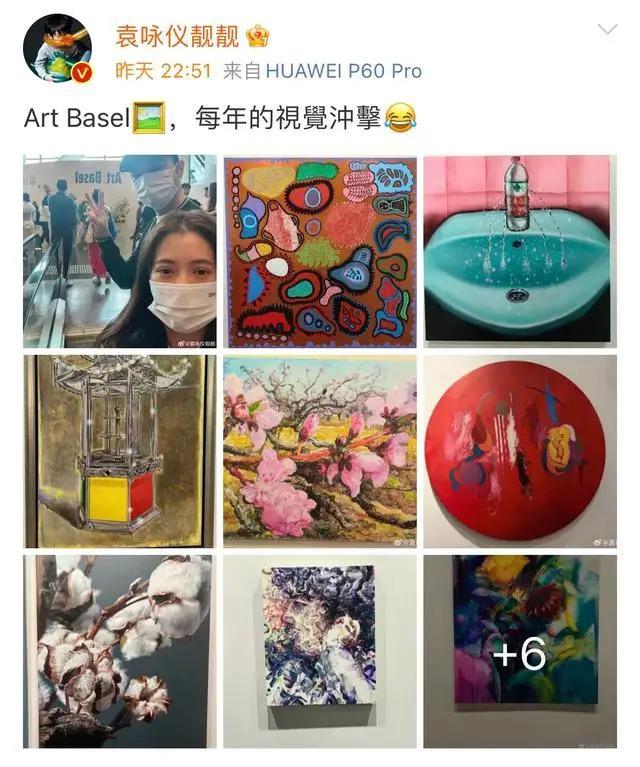View the colorful abstract shapes painting
The height and width of the screenshot is (767, 640).
tap(320, 251)
